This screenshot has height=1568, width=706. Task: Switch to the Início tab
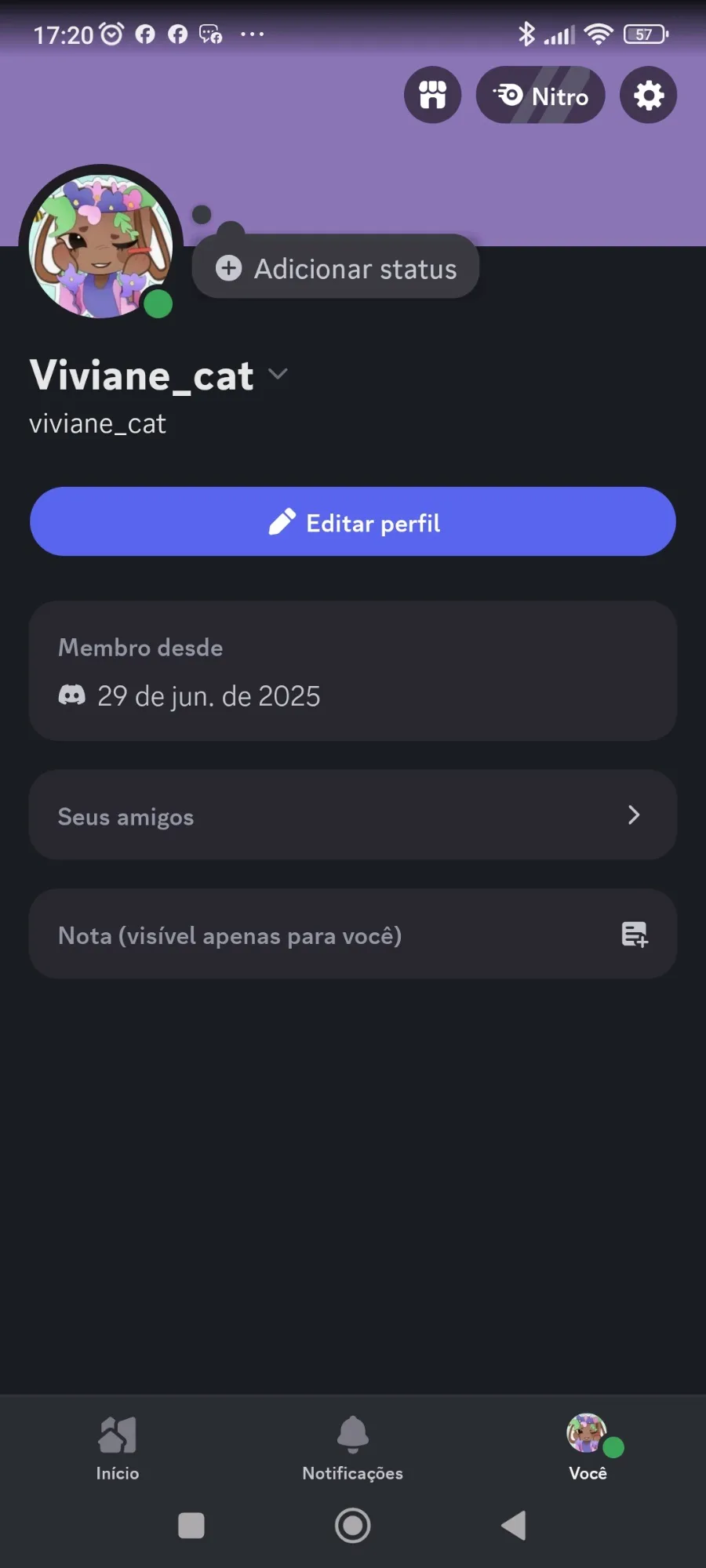click(x=118, y=1447)
